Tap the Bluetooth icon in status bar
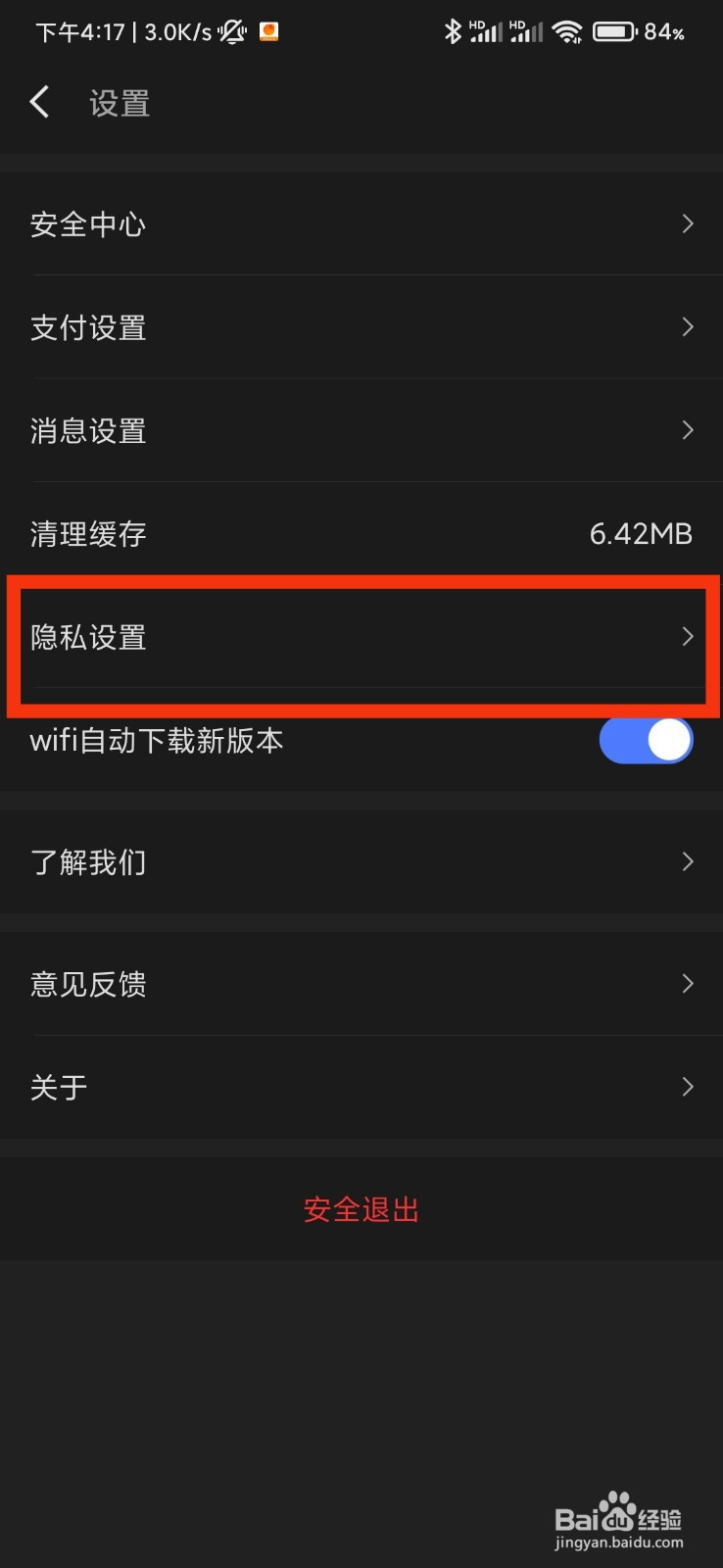 (x=452, y=30)
